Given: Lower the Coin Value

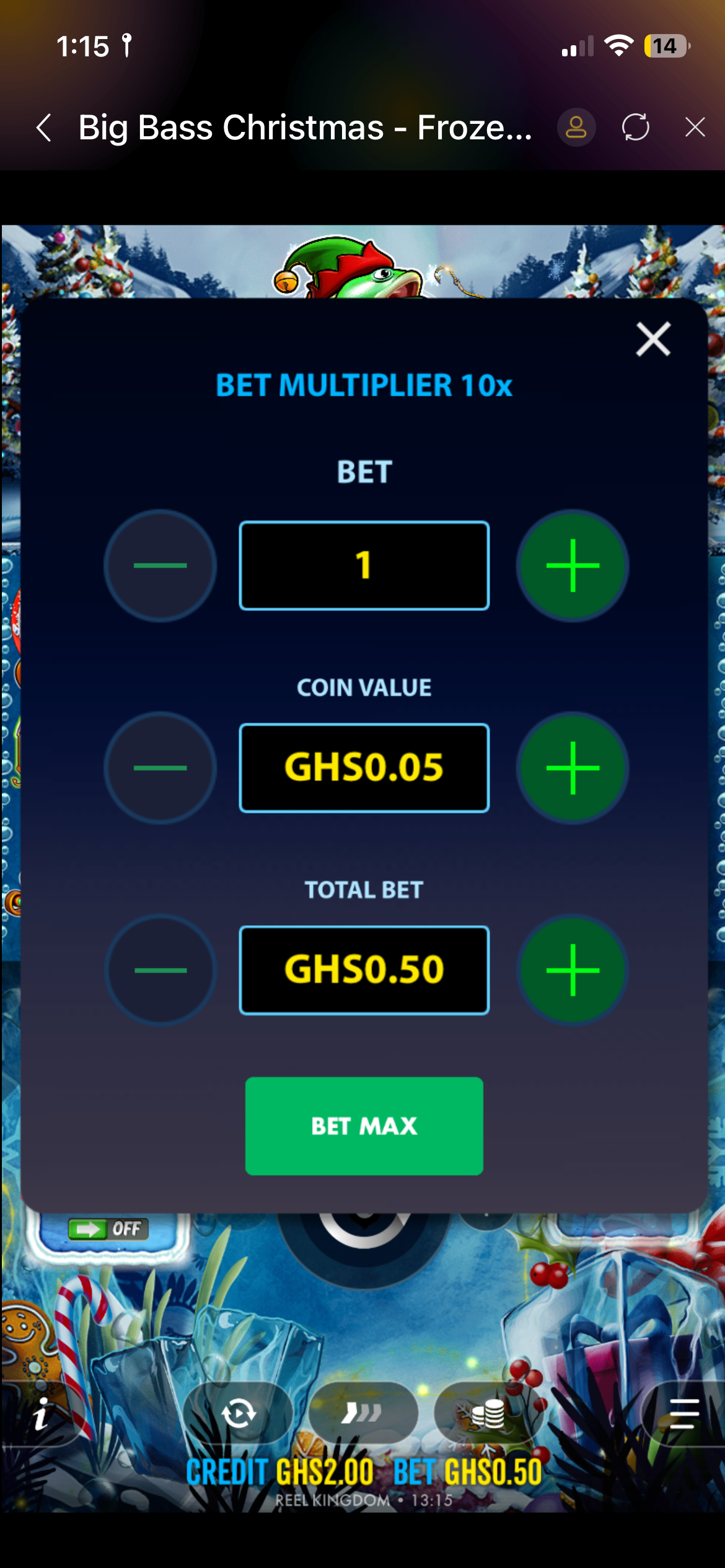Looking at the screenshot, I should point(160,768).
